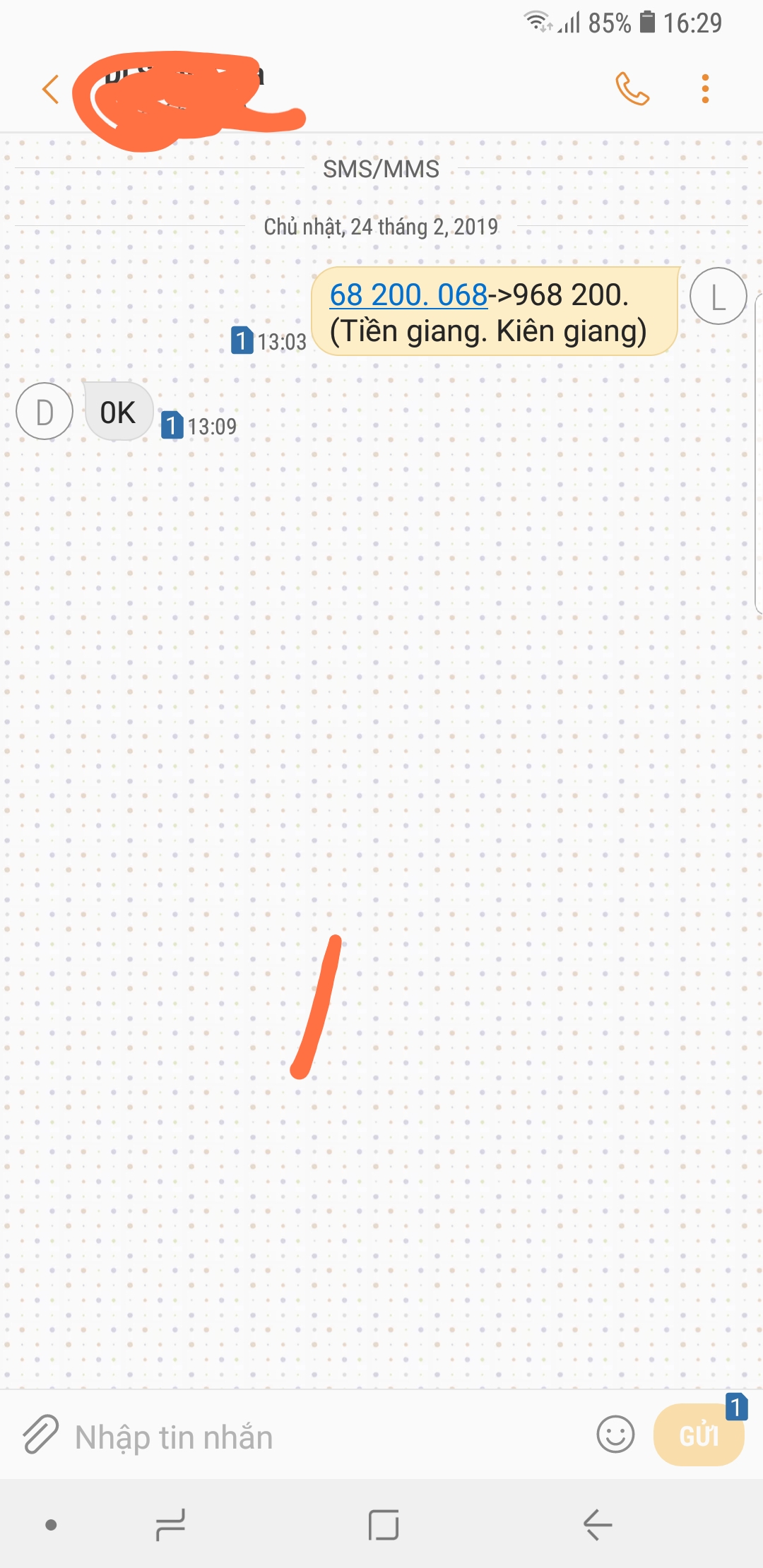This screenshot has width=763, height=1568.
Task: Open the linked number 68 200. 068
Action: [x=408, y=295]
